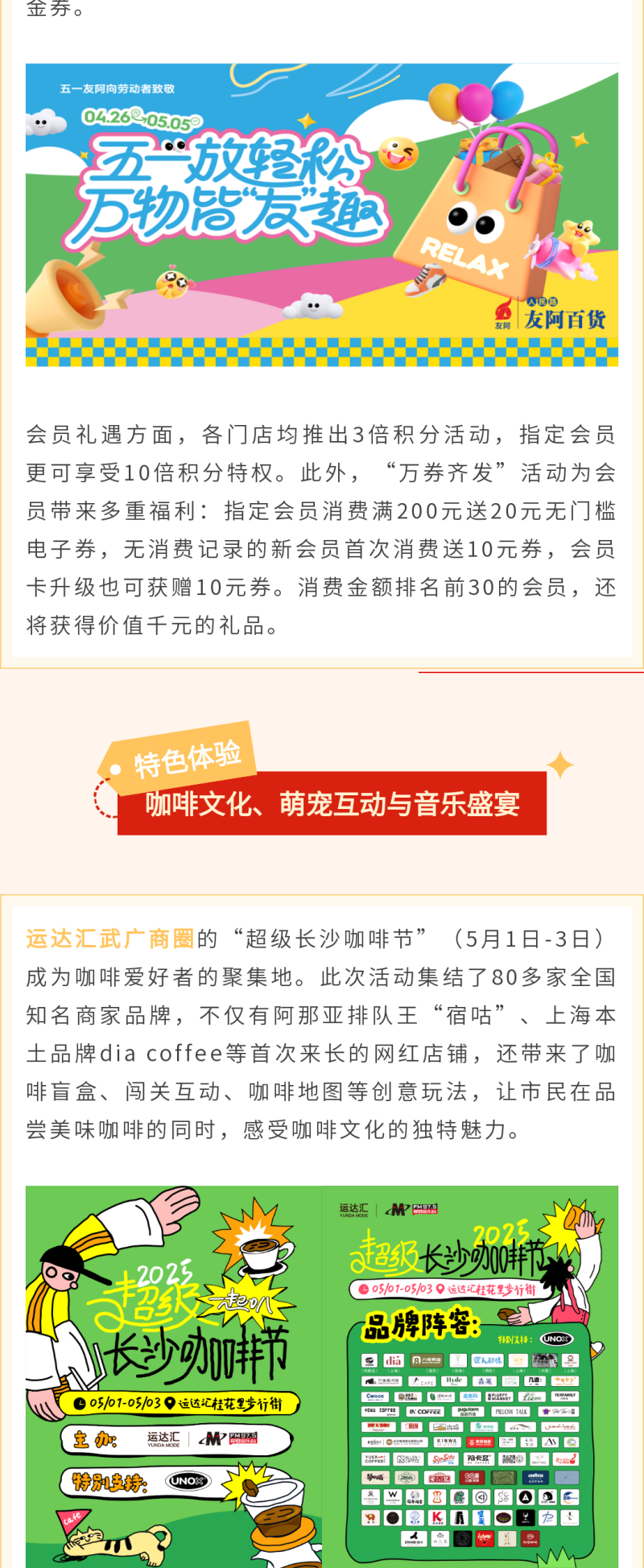Open the 五一放轻松 友阿百货 banner image
This screenshot has width=644, height=1568.
322,215
